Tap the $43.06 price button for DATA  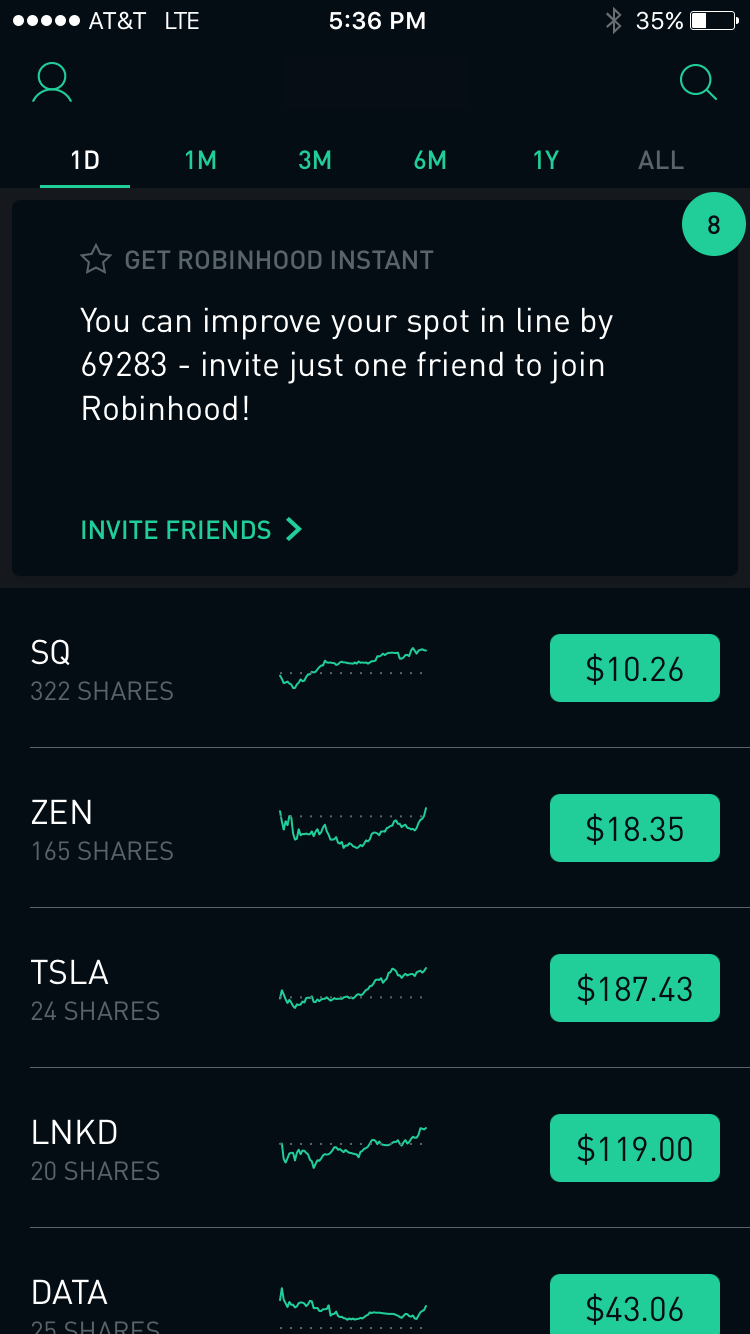635,1304
